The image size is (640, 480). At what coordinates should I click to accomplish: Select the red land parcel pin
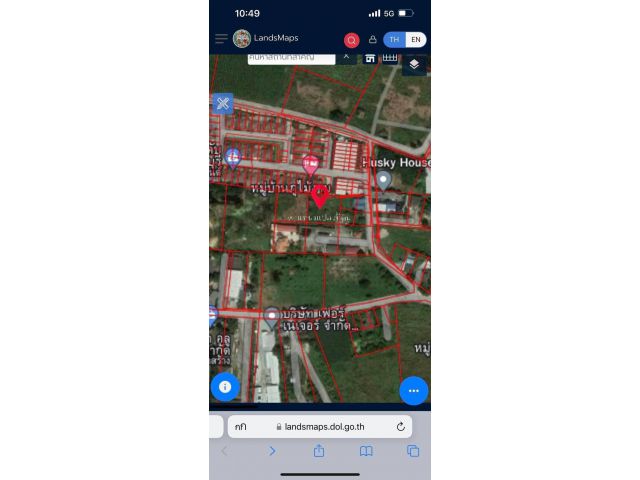[x=320, y=194]
